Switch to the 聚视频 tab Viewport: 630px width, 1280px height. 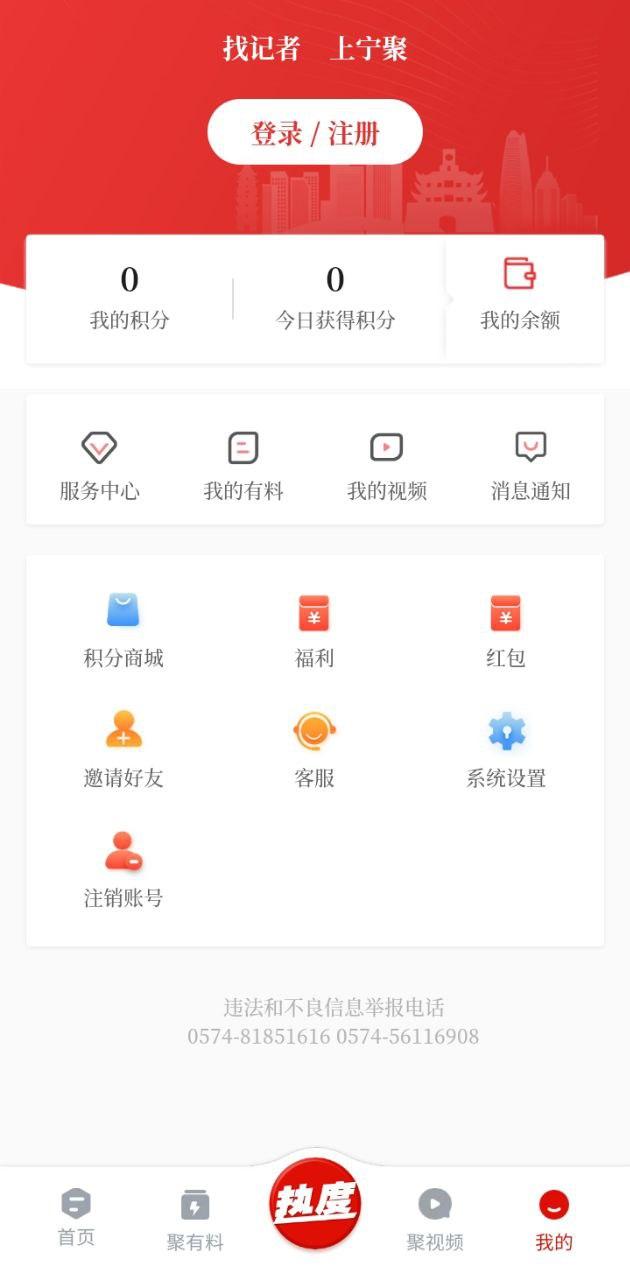coord(435,1220)
